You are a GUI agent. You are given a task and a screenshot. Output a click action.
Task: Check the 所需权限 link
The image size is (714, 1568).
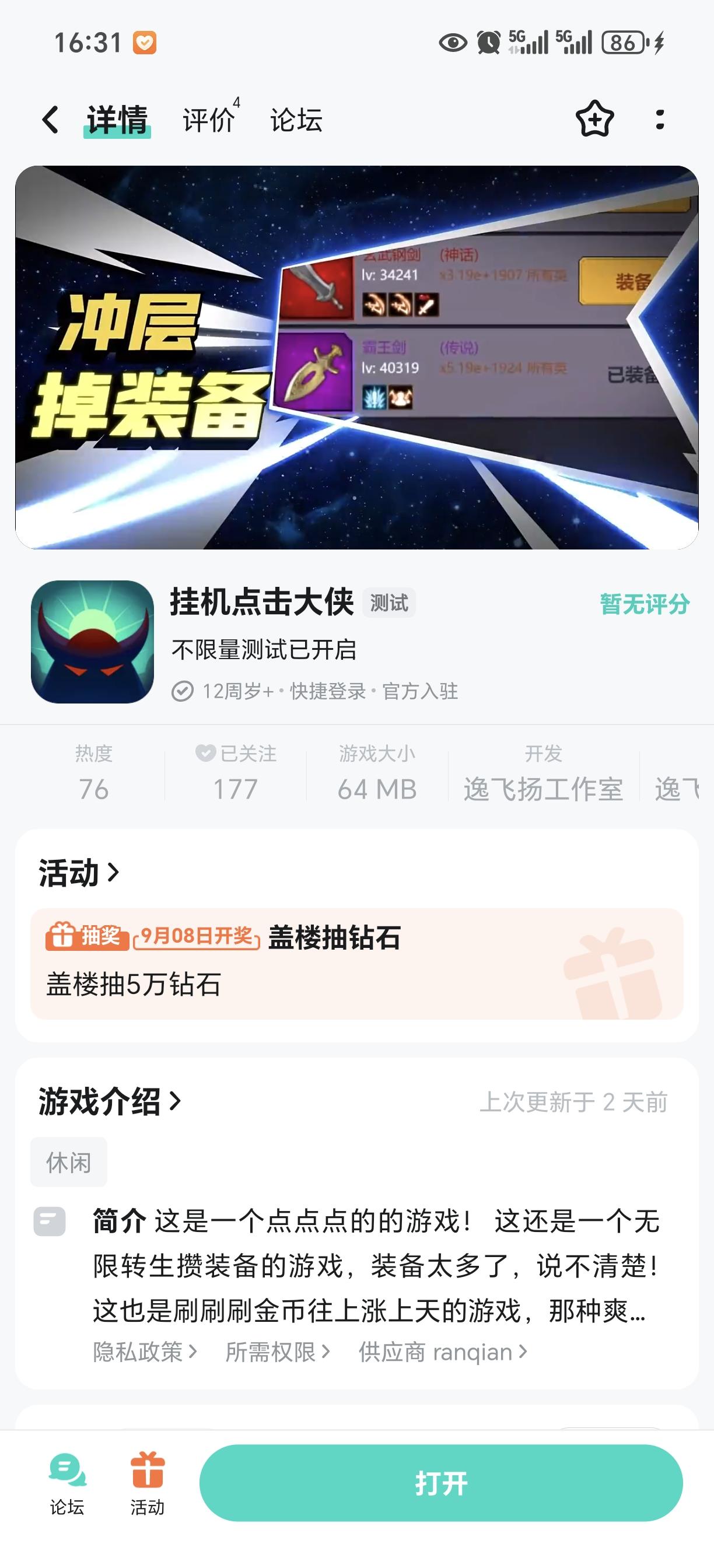[x=278, y=1352]
